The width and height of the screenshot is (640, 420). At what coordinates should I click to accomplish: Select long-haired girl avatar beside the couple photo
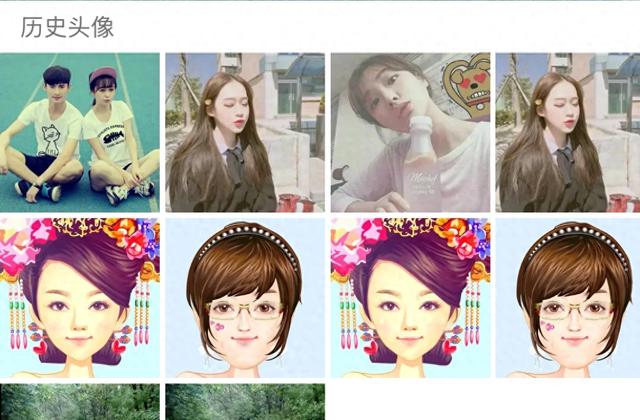[244, 132]
